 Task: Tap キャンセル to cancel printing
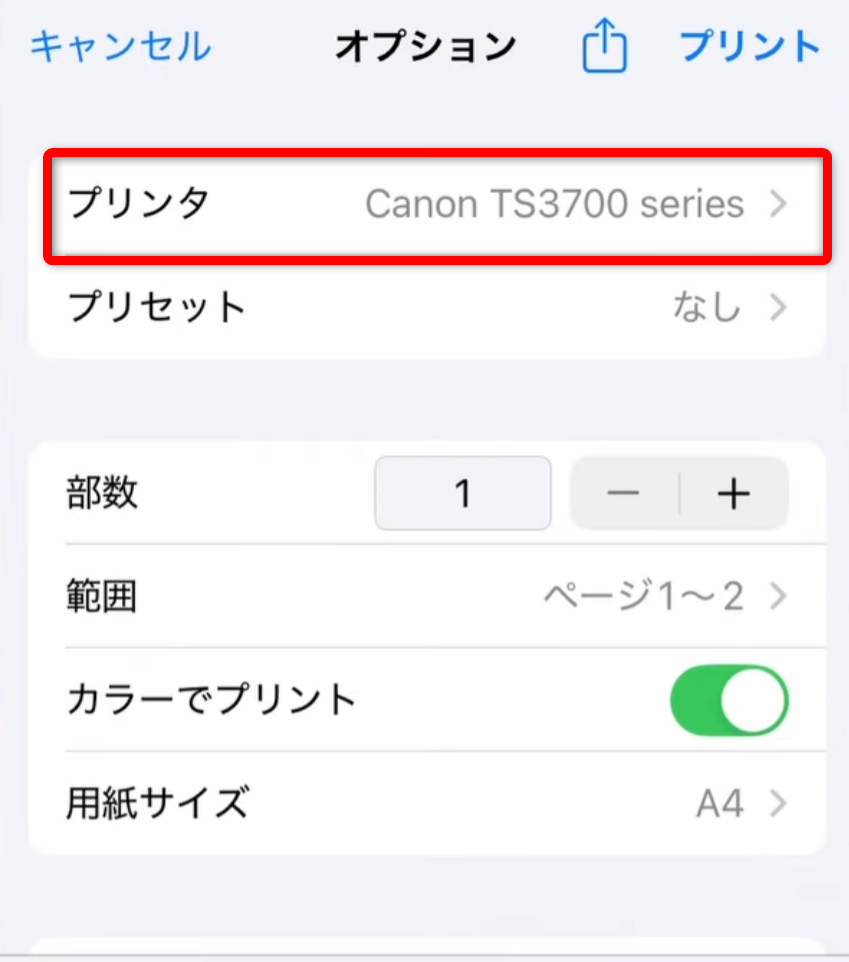[x=120, y=46]
